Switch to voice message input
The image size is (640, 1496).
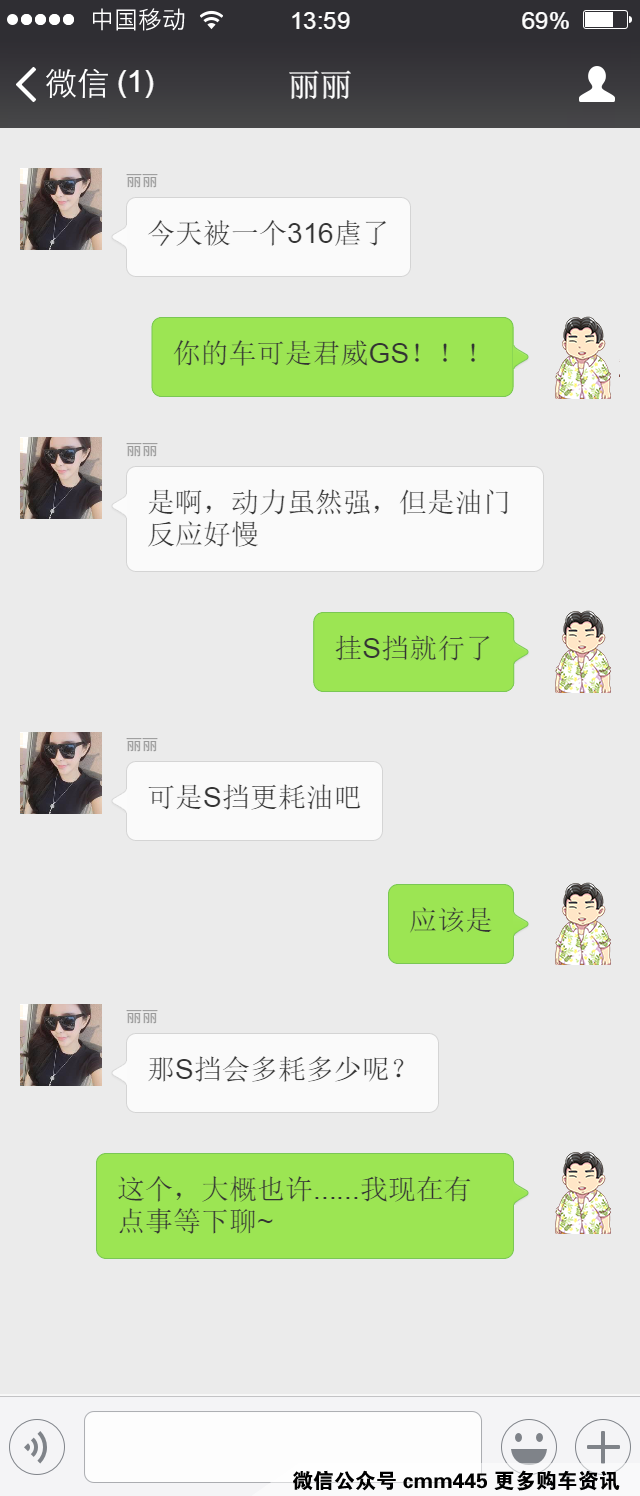pyautogui.click(x=37, y=1446)
